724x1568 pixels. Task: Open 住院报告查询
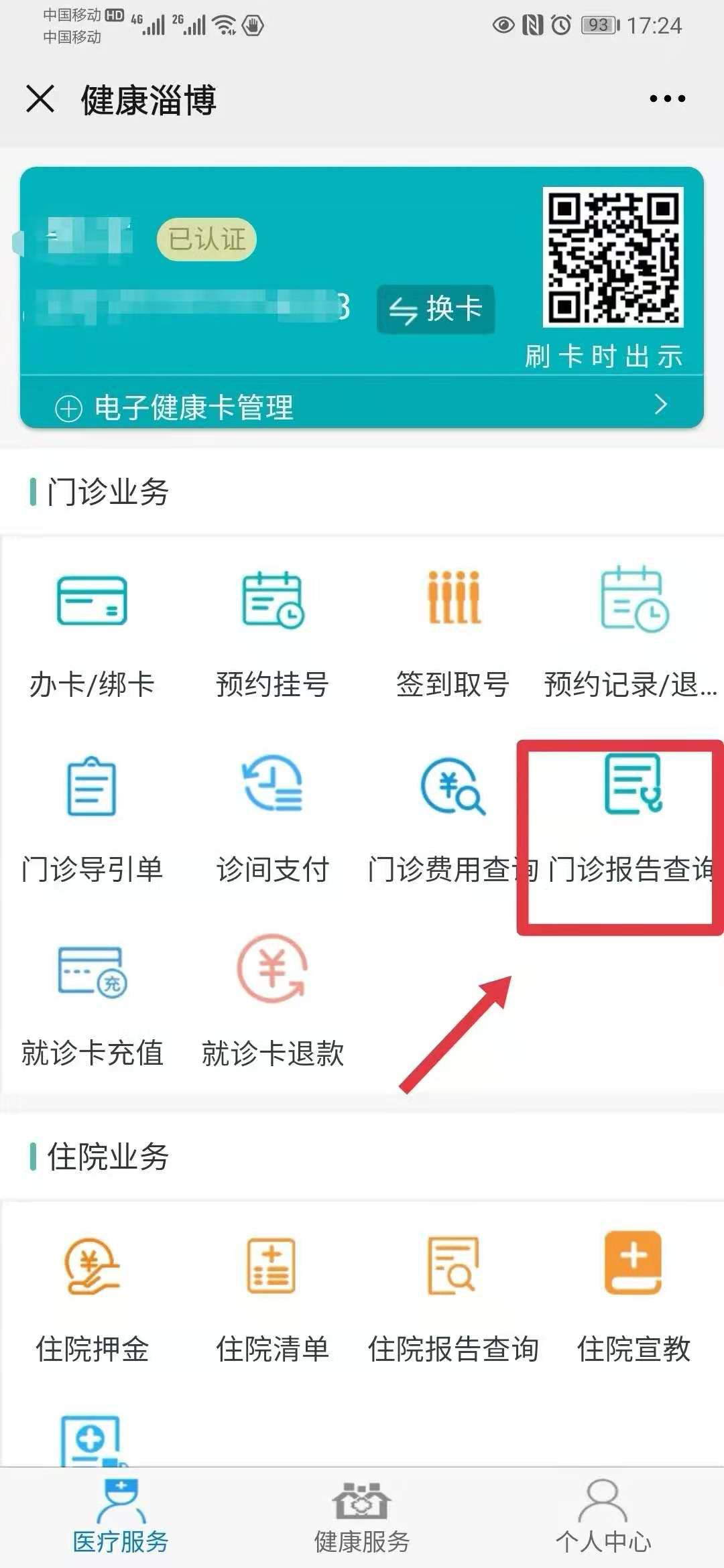453,1297
